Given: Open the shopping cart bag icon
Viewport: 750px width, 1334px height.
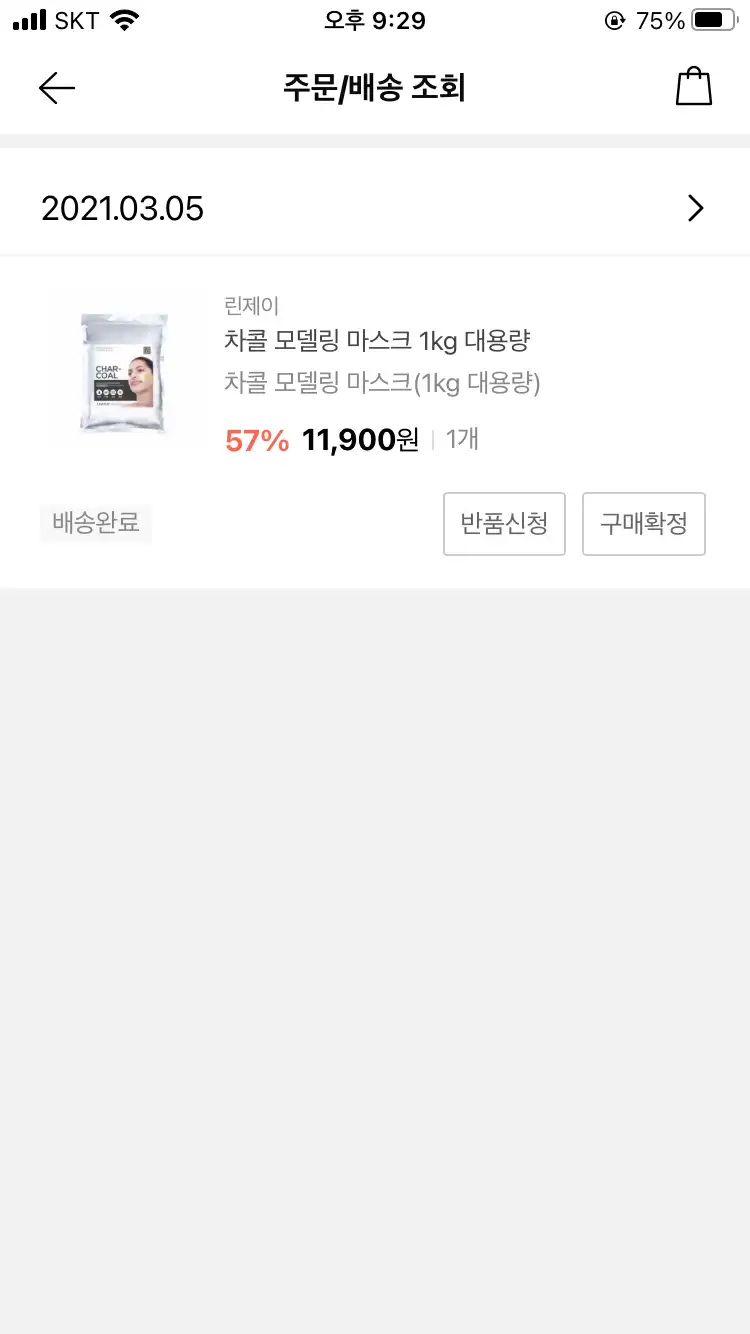Looking at the screenshot, I should (x=694, y=88).
